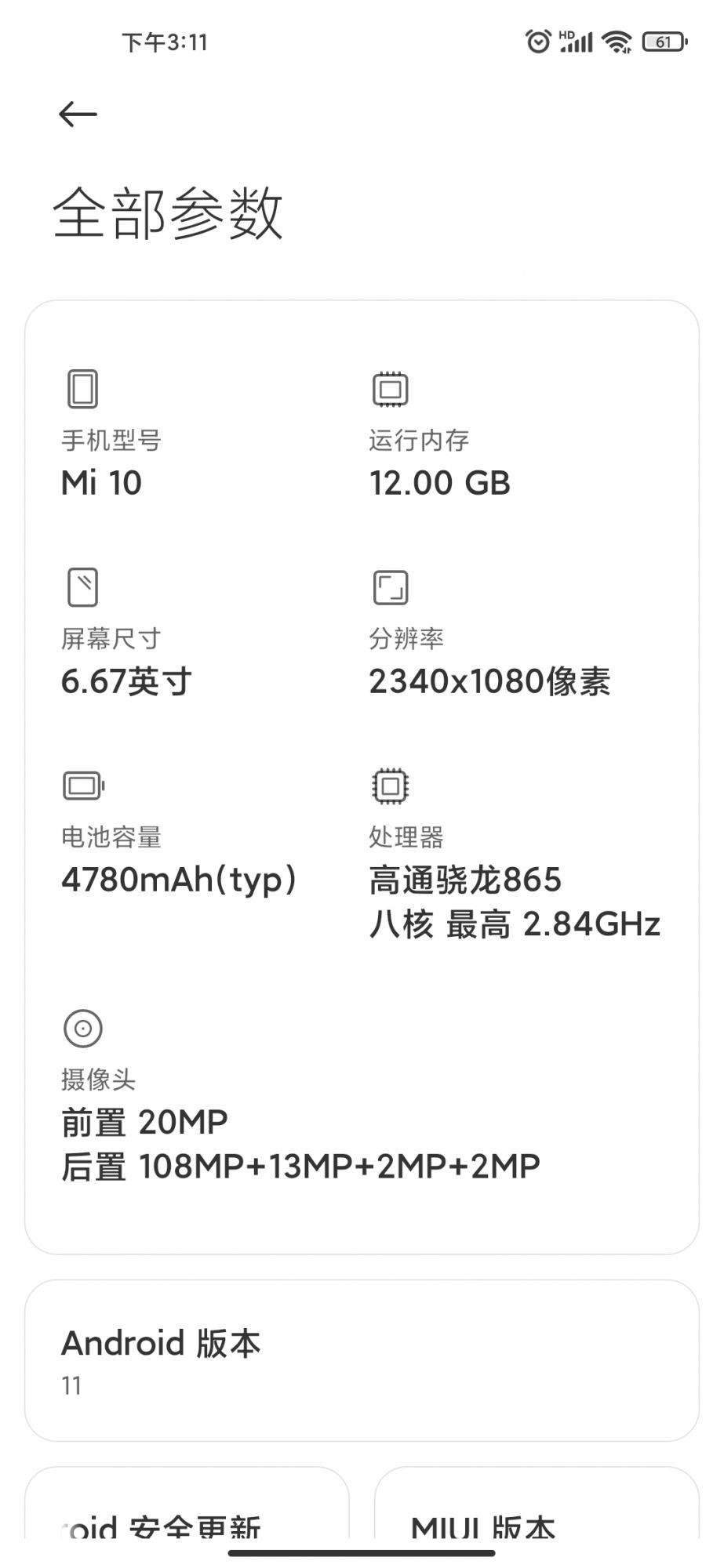Go back using the arrow icon
Screen dimensions: 724x1568
click(x=78, y=114)
